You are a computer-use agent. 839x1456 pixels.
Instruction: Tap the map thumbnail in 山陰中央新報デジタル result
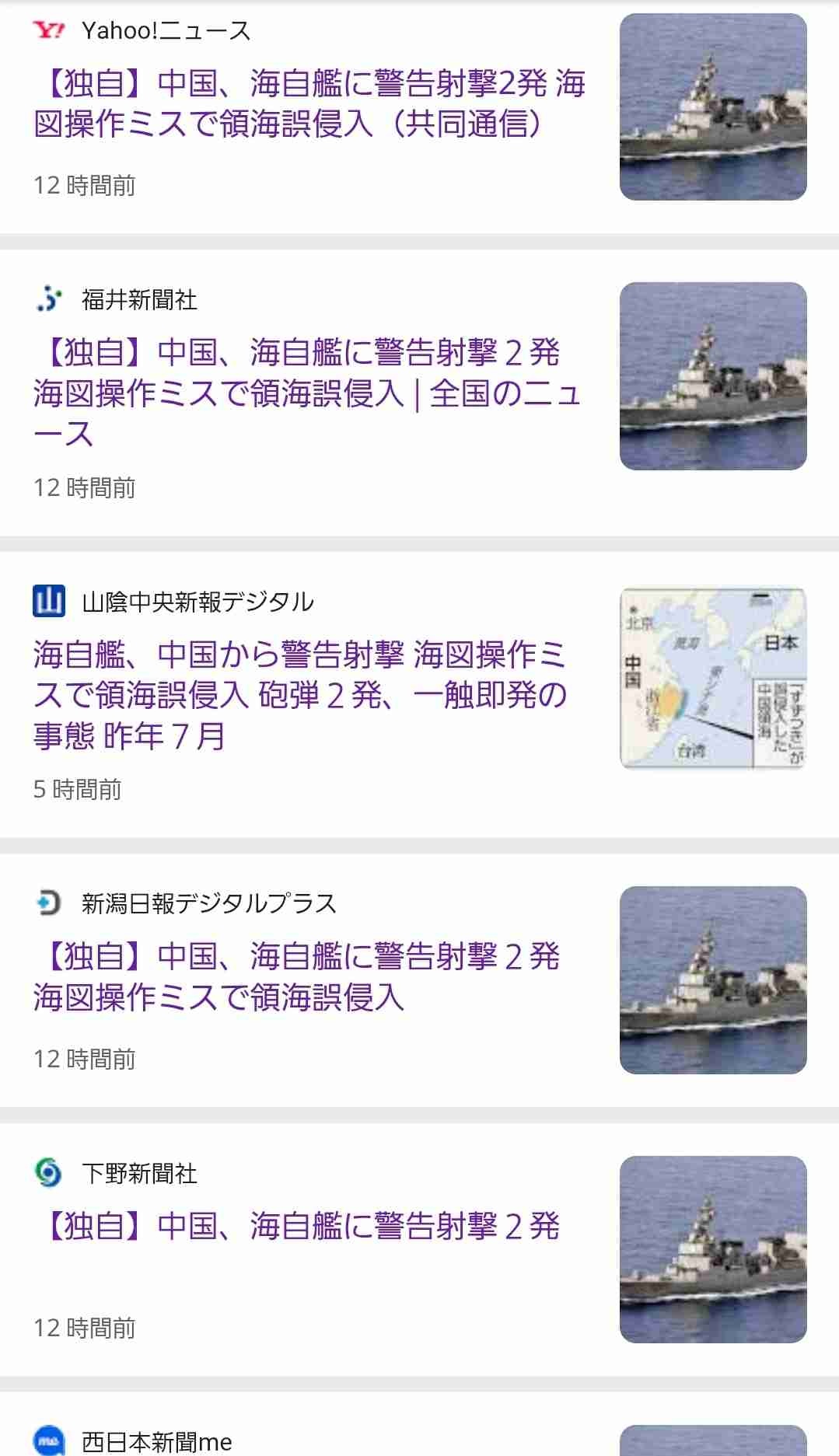click(x=712, y=678)
